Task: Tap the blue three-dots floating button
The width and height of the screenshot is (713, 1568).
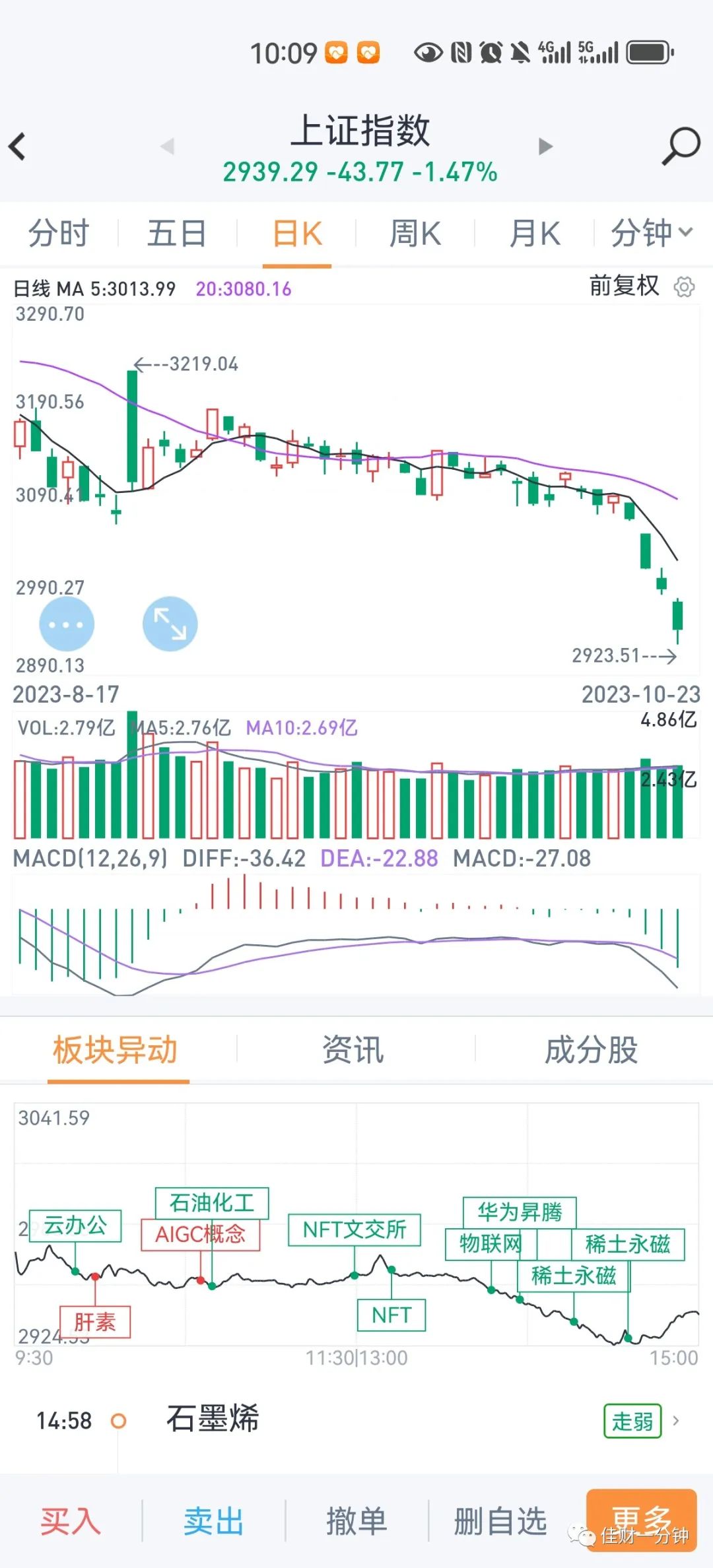Action: click(67, 624)
